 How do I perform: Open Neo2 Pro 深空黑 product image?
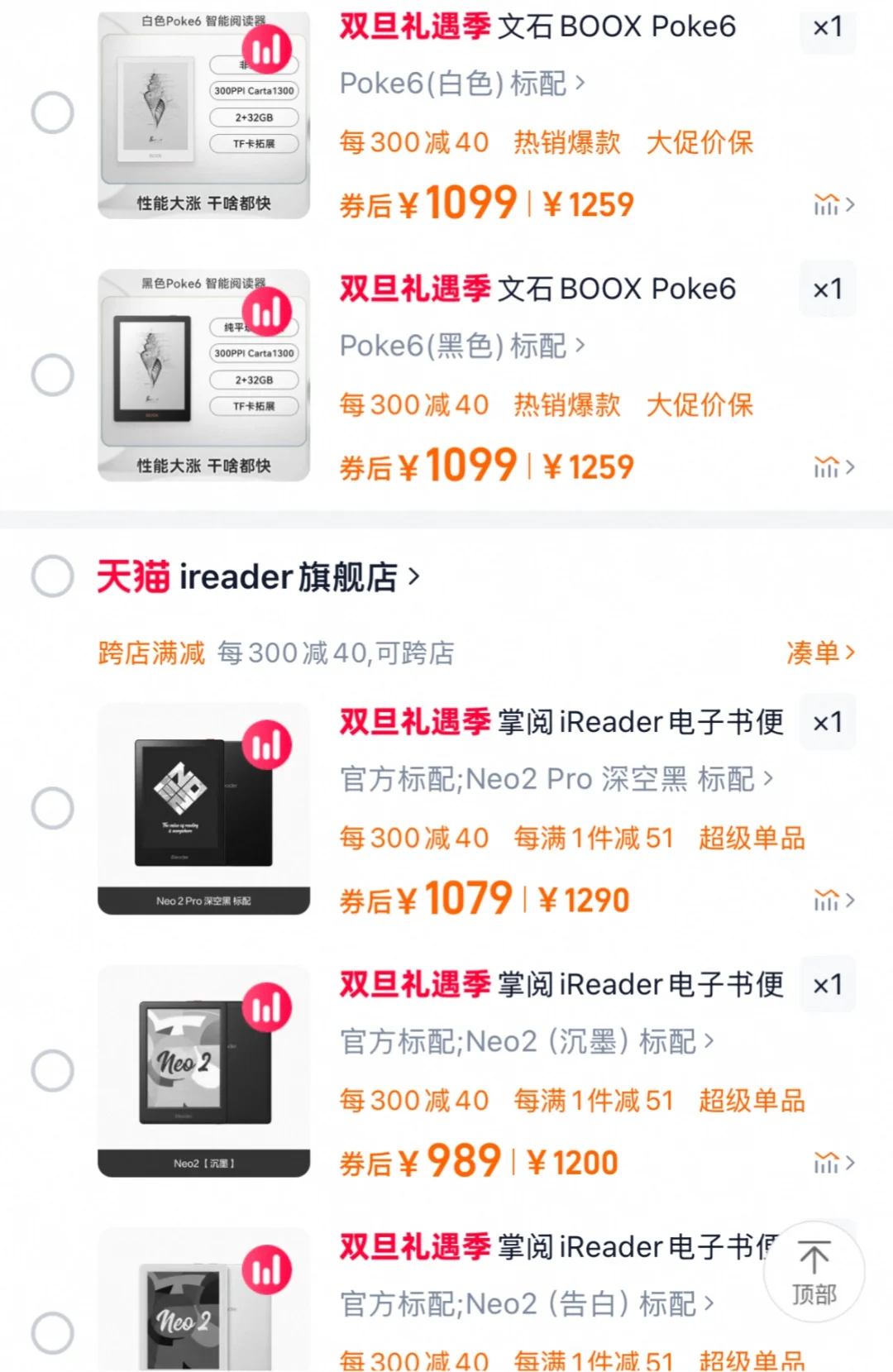(x=203, y=808)
